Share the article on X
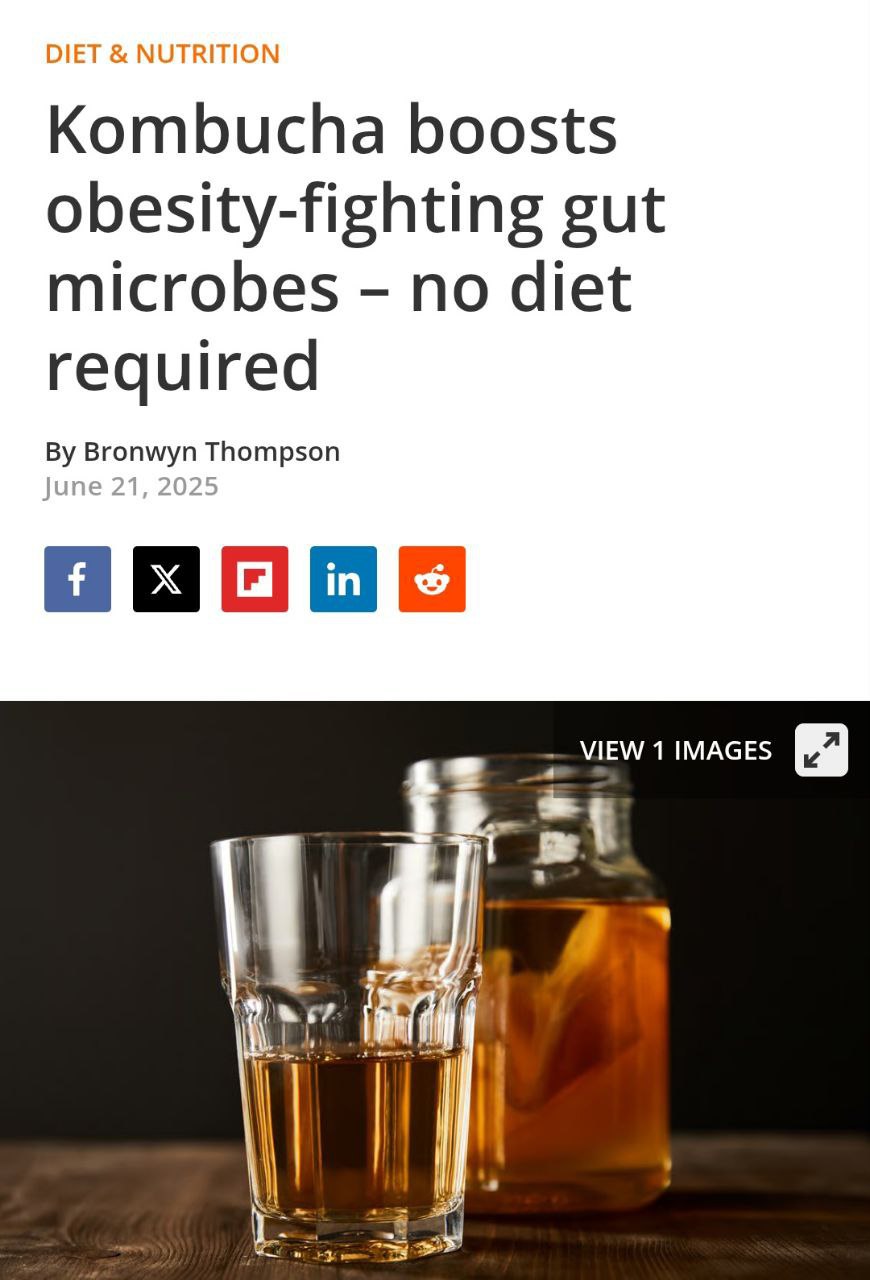The height and width of the screenshot is (1280, 870). (x=166, y=579)
